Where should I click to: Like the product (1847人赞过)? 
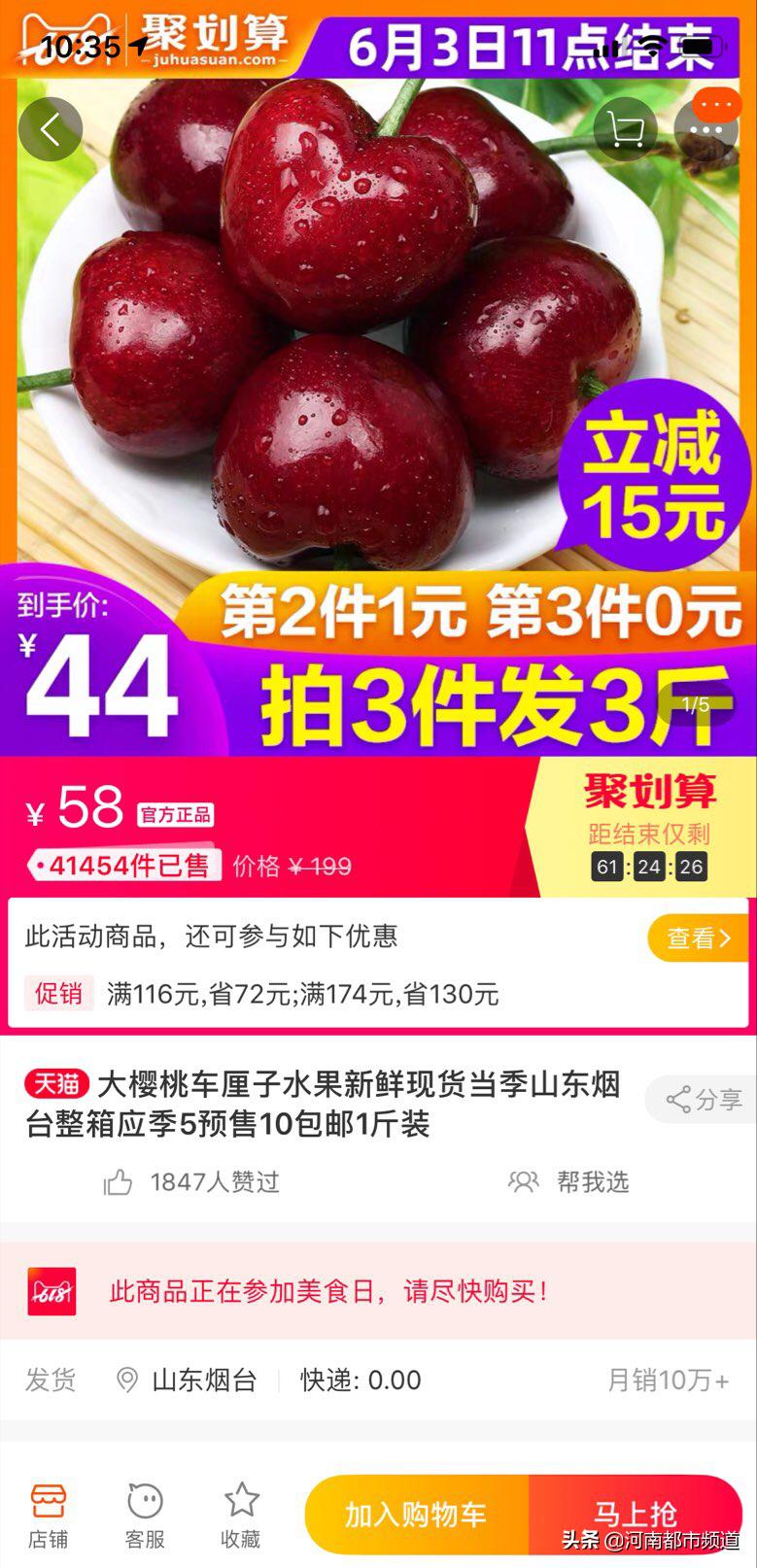click(192, 1182)
